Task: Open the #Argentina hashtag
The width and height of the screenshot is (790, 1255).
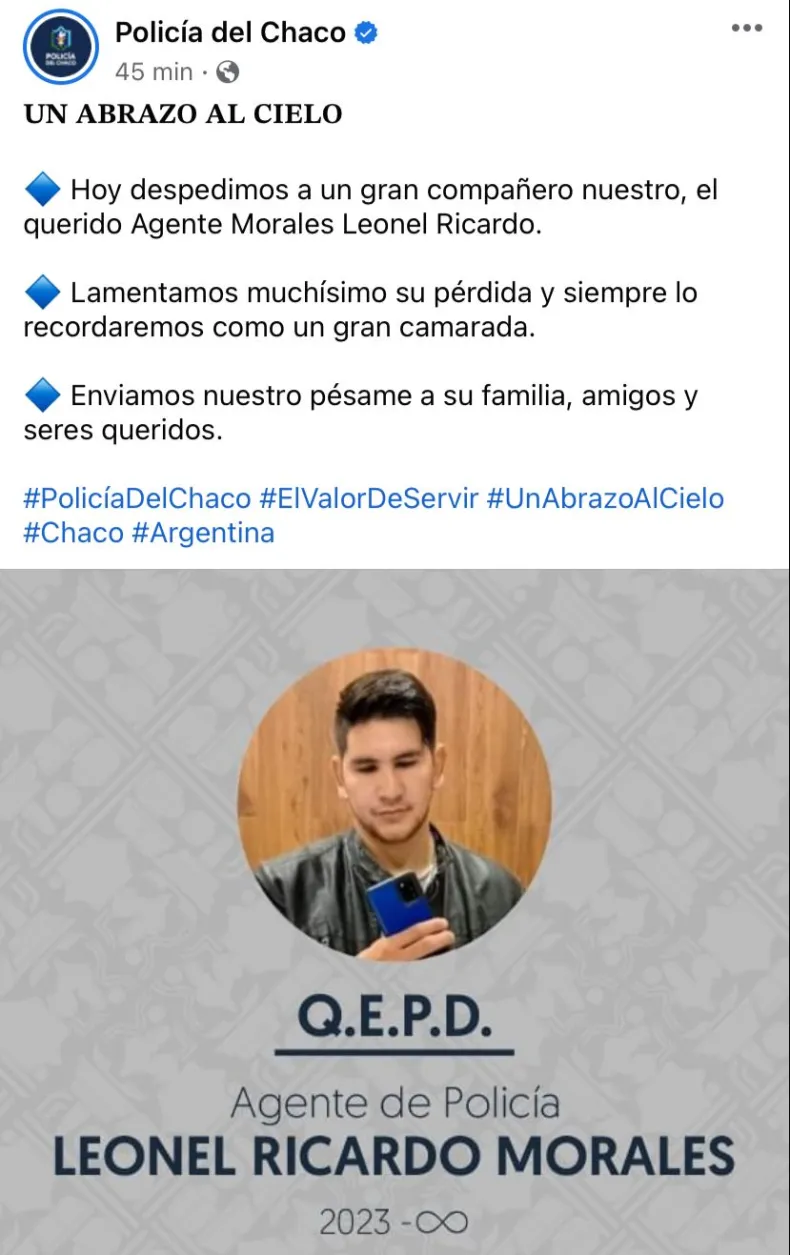Action: pyautogui.click(x=203, y=532)
